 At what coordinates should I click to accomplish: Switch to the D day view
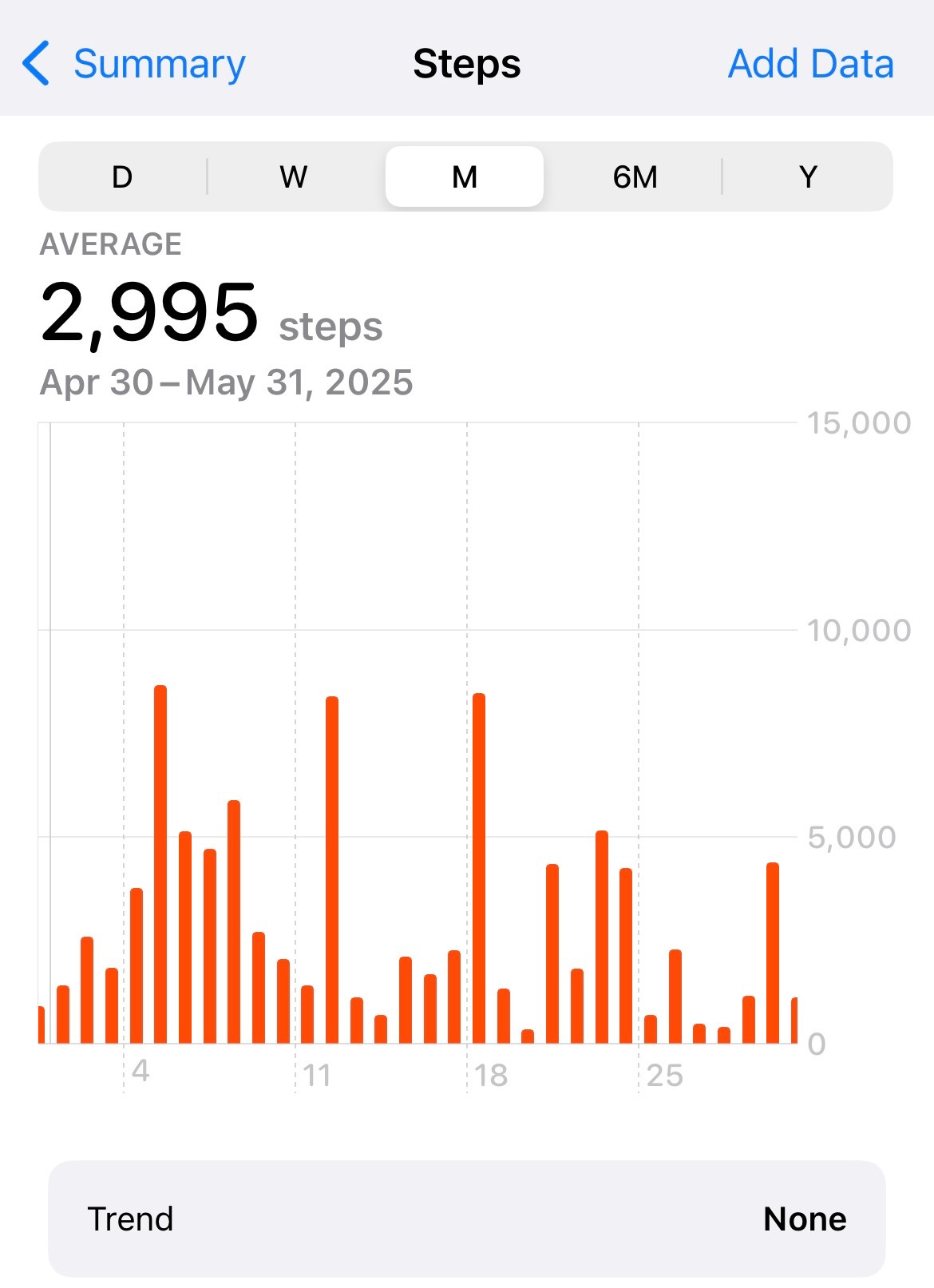pyautogui.click(x=122, y=176)
